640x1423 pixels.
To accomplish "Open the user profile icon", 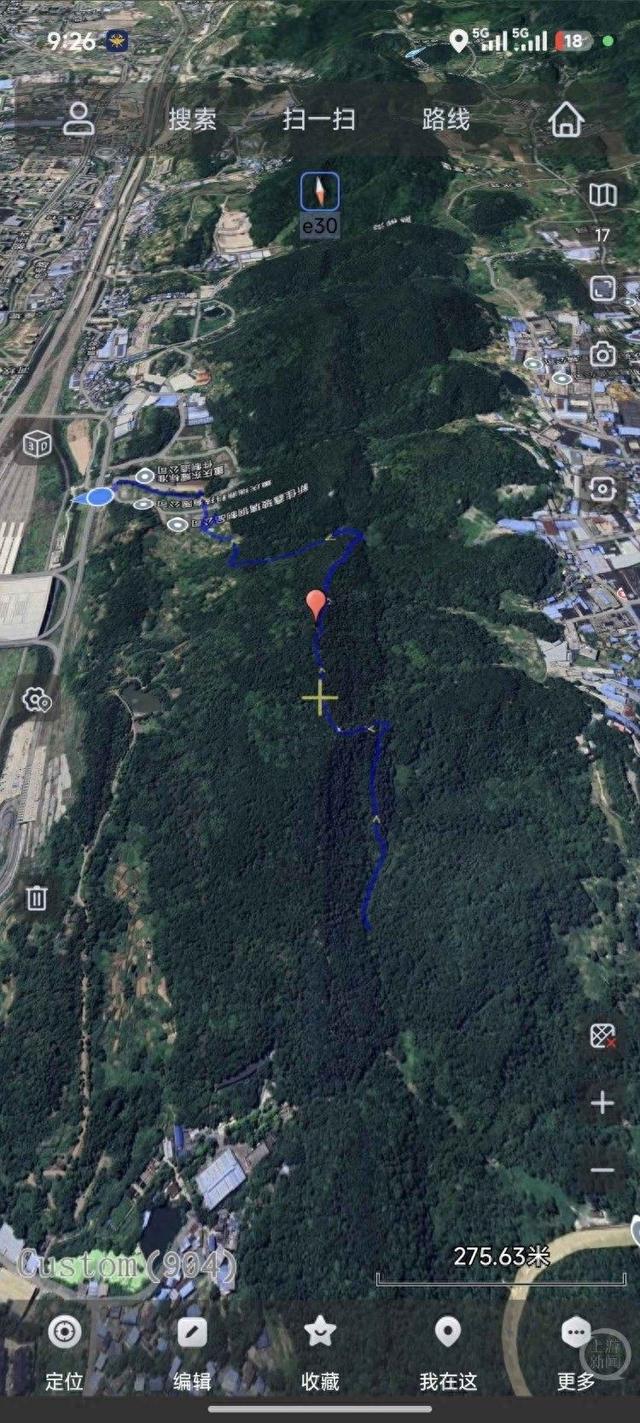I will click(x=78, y=120).
